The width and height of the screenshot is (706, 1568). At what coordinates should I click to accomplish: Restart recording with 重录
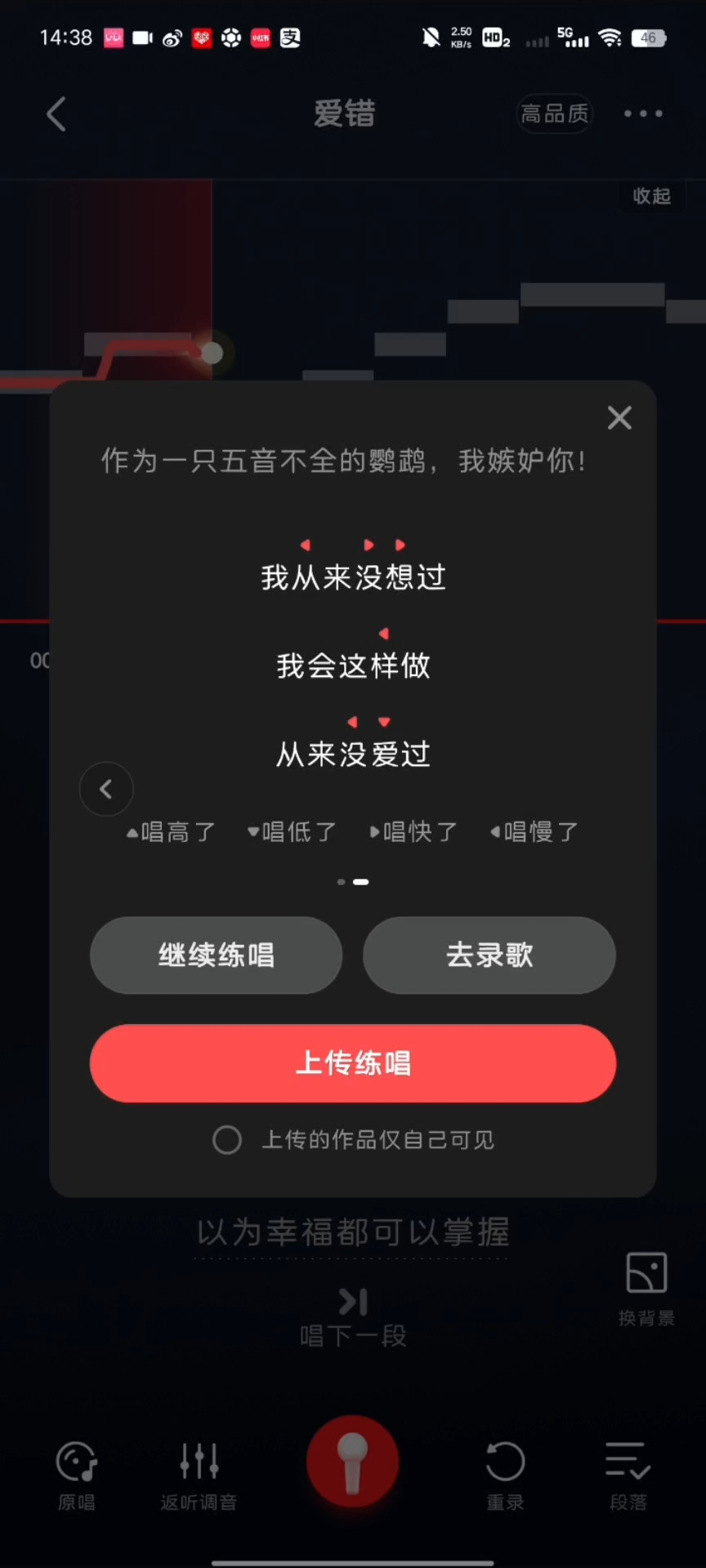[505, 1474]
